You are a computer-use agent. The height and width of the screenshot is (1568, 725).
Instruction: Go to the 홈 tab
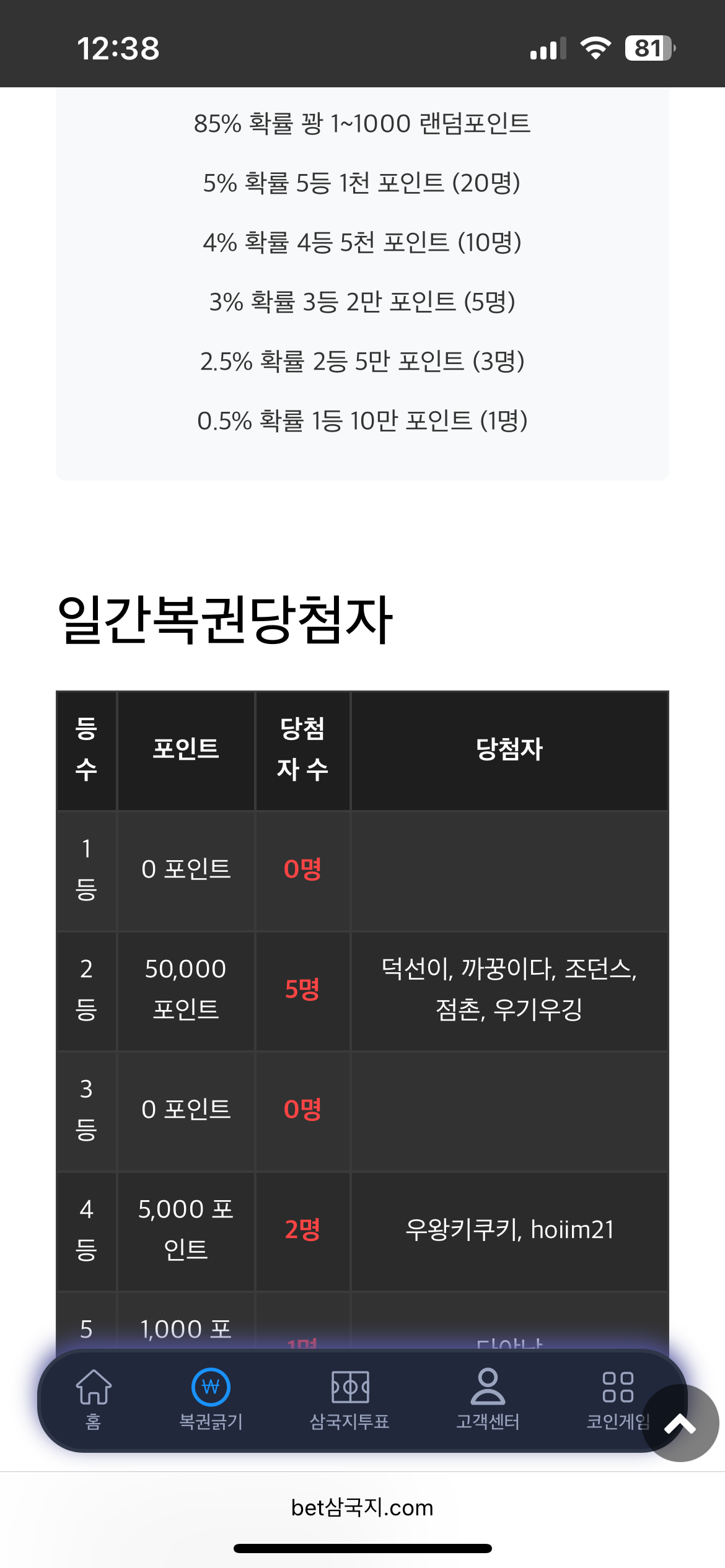click(x=94, y=1399)
